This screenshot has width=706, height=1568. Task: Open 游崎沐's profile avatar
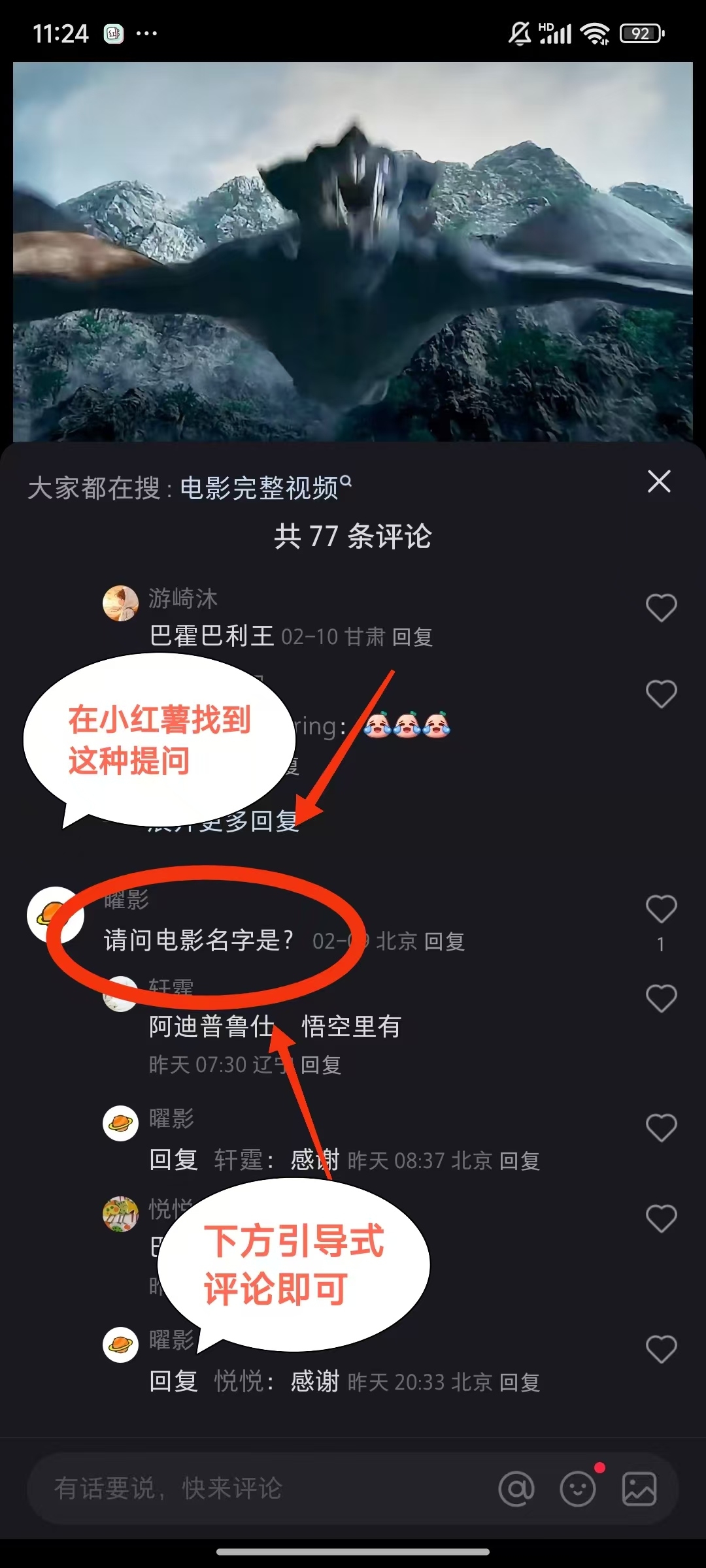click(x=121, y=602)
